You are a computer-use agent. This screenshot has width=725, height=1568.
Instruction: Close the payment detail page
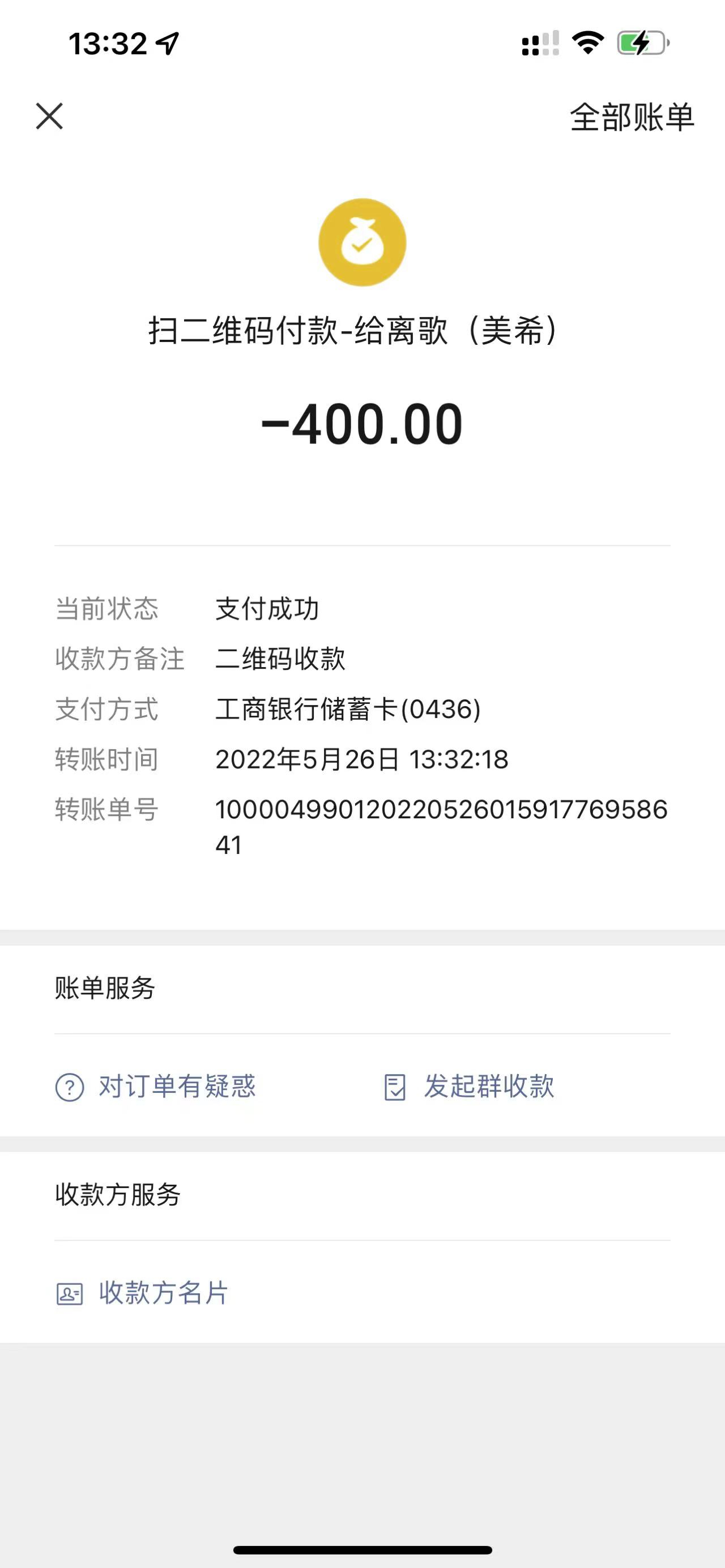pyautogui.click(x=49, y=116)
